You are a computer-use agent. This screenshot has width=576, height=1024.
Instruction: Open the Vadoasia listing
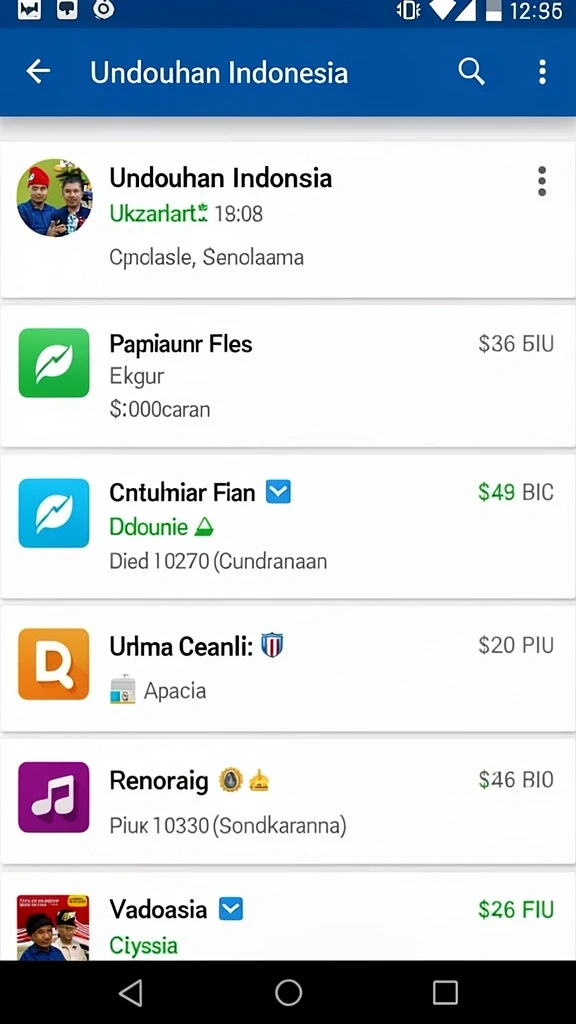click(x=288, y=916)
